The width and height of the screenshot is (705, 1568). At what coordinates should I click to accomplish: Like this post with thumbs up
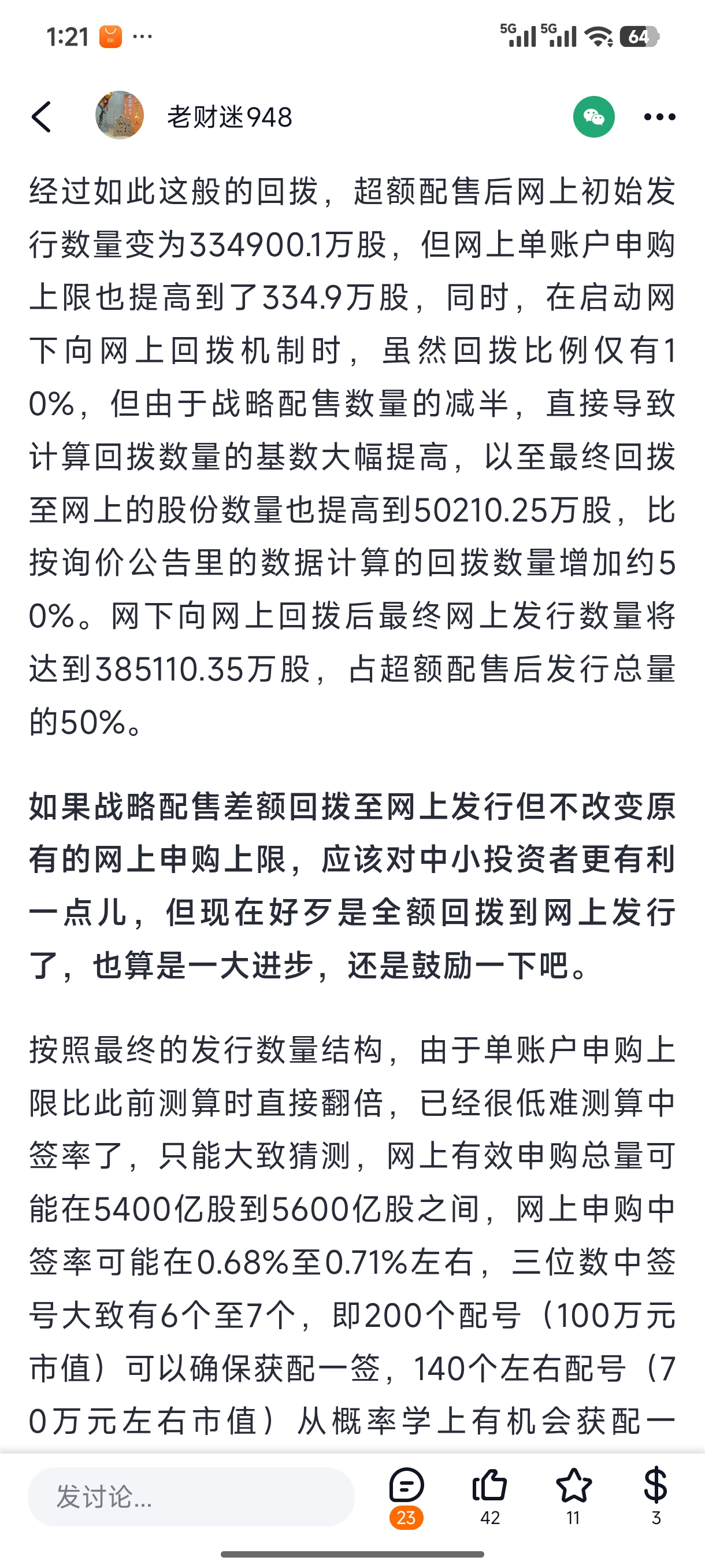pos(489,1496)
